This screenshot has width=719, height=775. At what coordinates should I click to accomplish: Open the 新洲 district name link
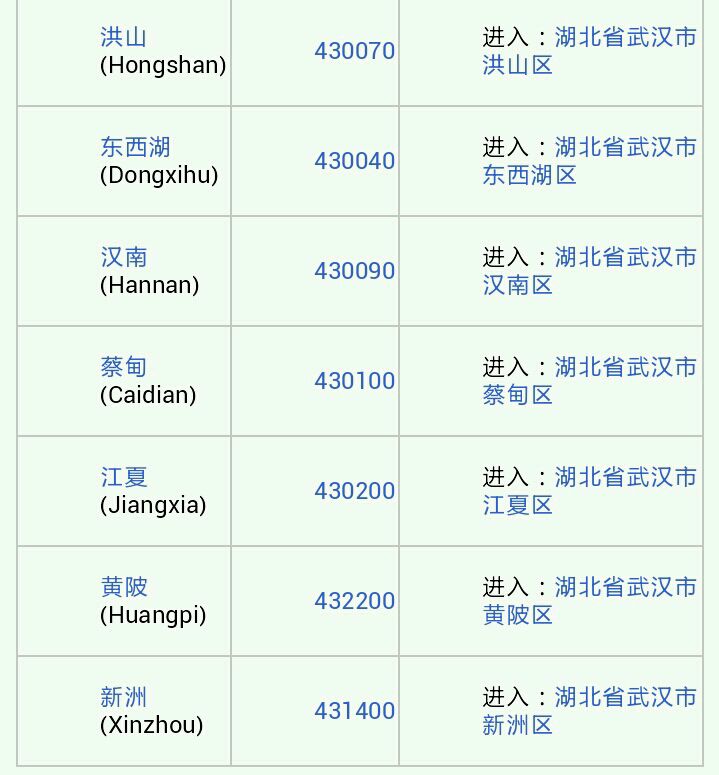pos(124,697)
